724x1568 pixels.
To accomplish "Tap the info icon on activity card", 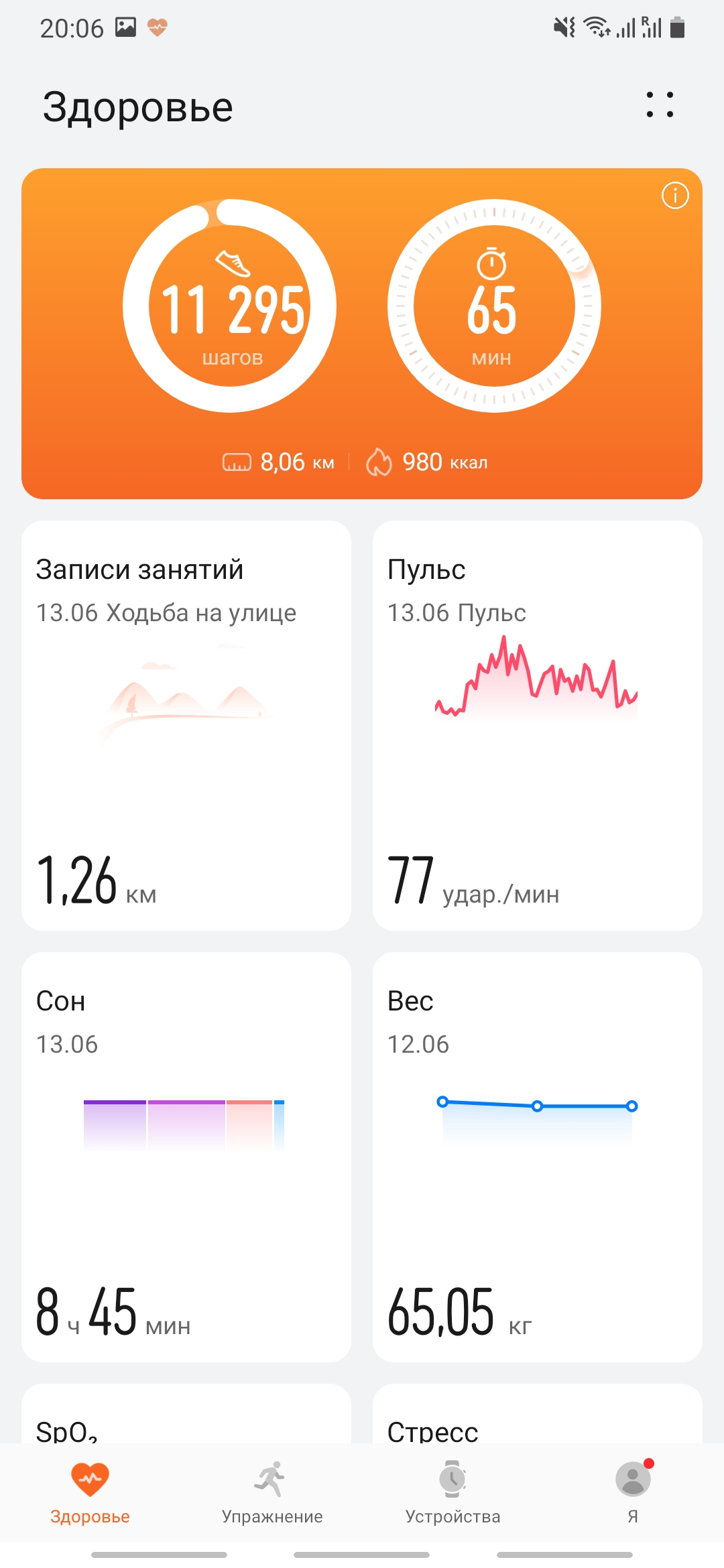I will click(674, 196).
